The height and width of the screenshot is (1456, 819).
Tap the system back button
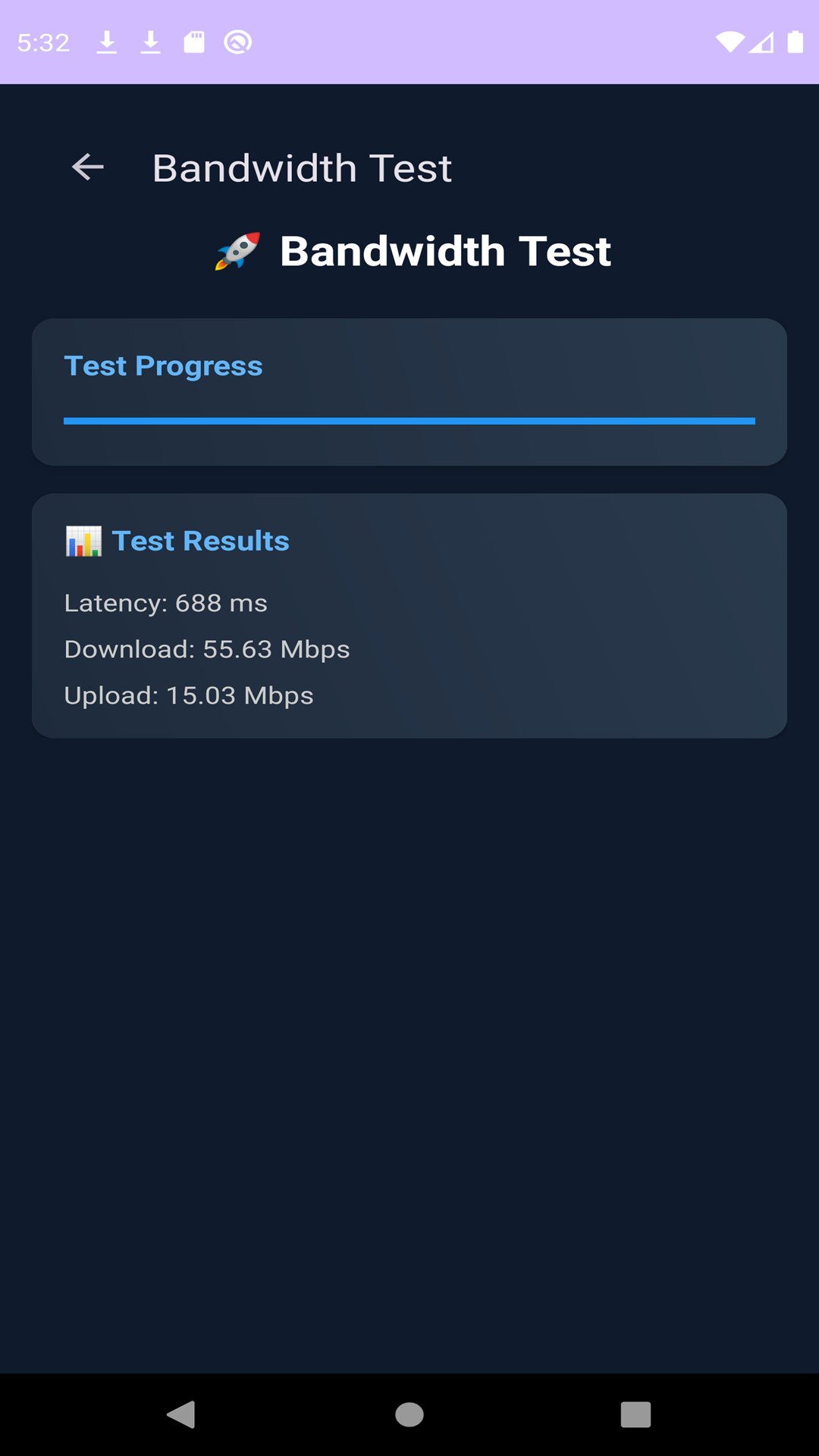pos(181,1414)
